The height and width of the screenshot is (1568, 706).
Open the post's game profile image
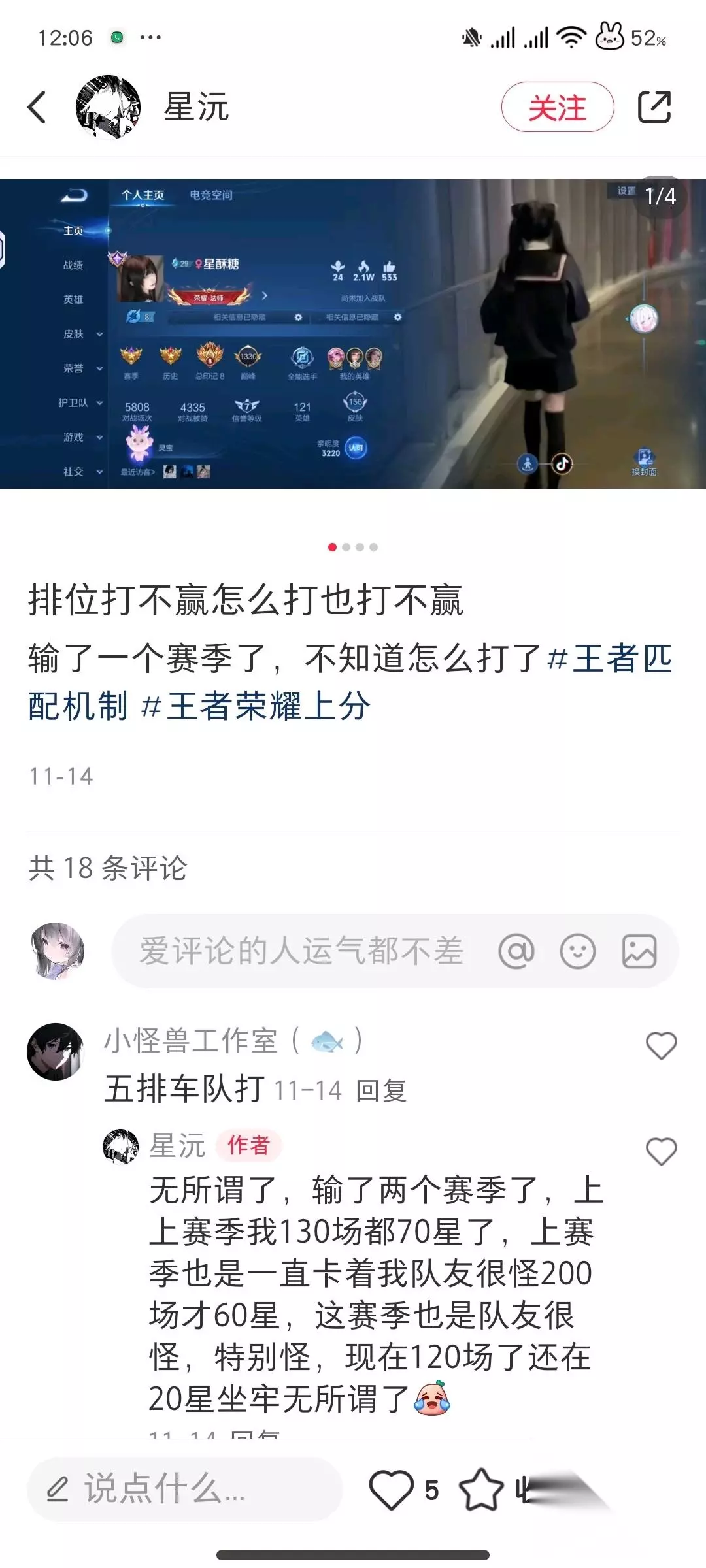(x=353, y=333)
